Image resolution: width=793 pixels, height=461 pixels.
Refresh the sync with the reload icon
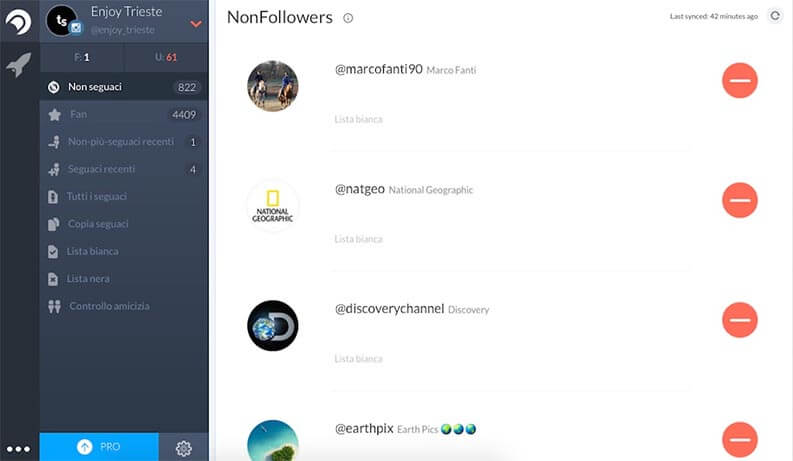(x=774, y=17)
